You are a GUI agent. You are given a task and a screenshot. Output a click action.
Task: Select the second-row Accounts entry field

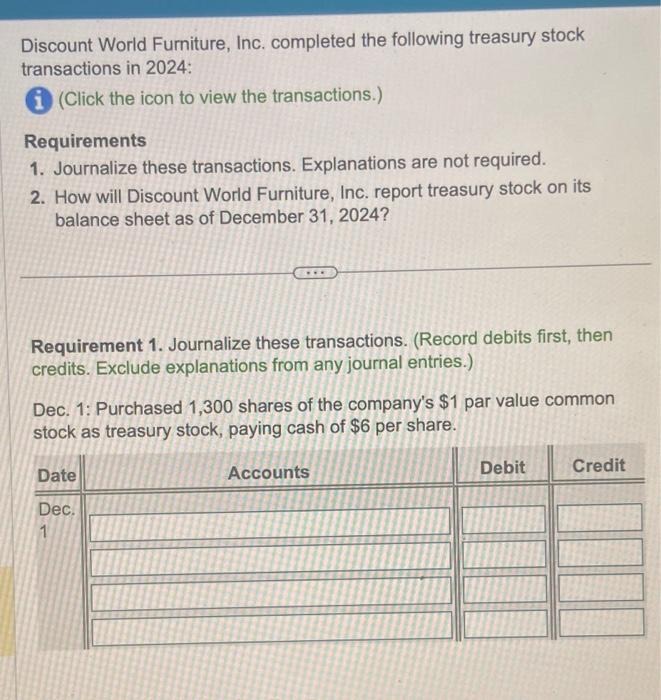(269, 558)
